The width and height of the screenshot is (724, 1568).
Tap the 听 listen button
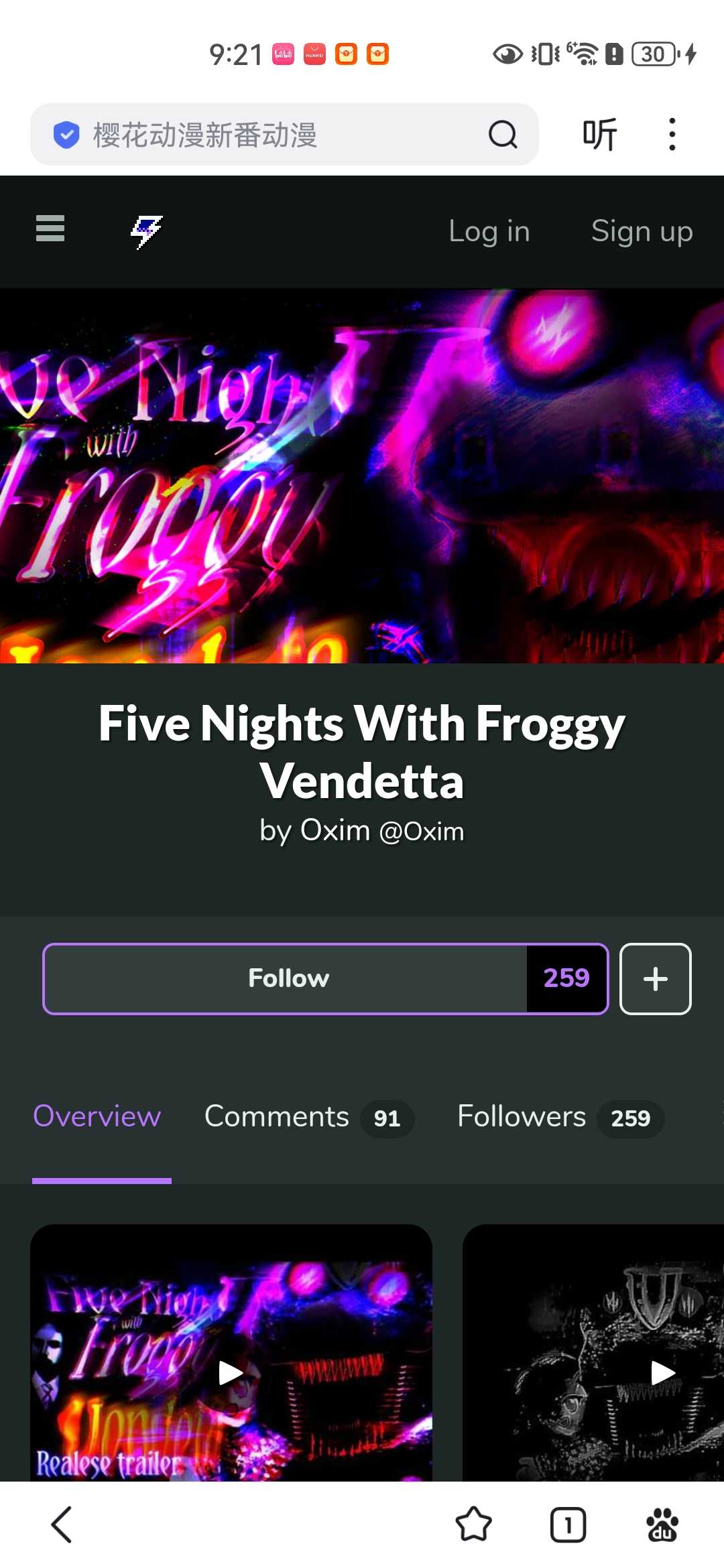[x=599, y=135]
